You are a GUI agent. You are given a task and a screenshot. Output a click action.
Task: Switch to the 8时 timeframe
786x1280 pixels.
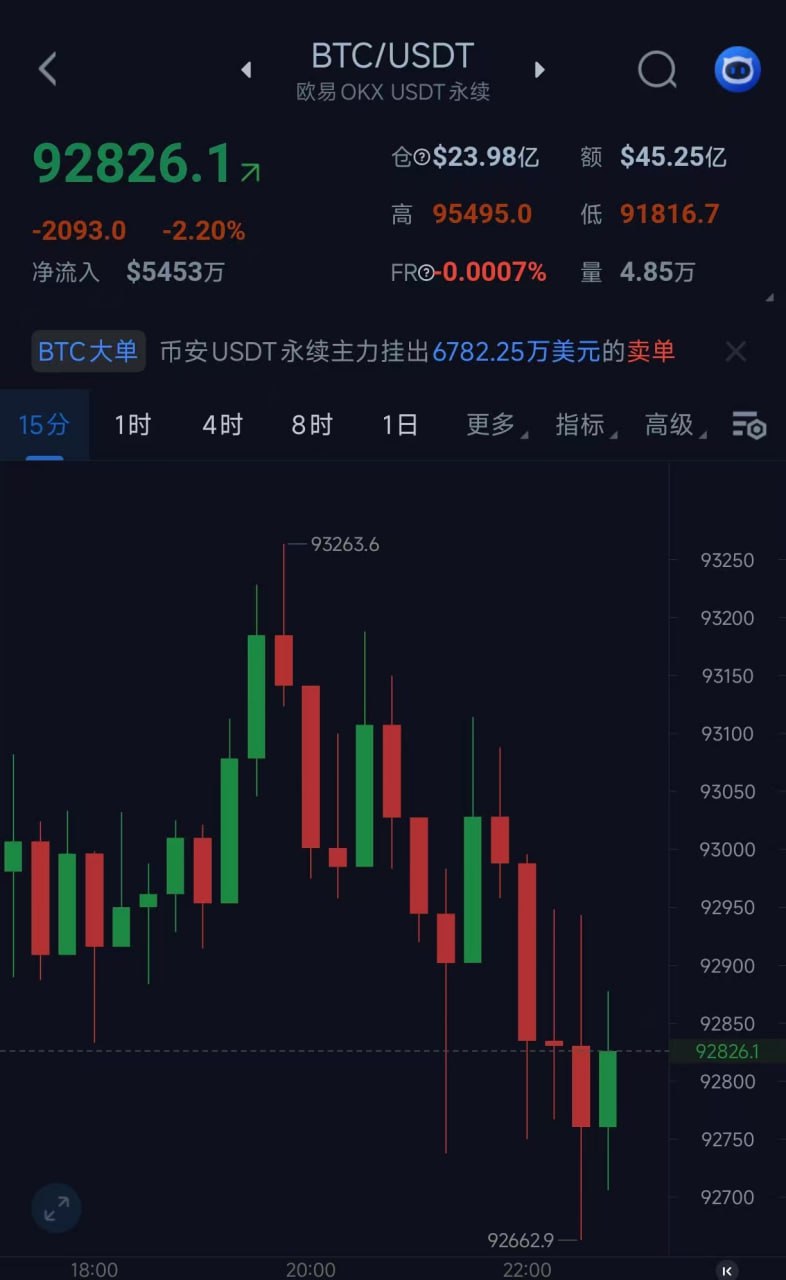[x=311, y=424]
